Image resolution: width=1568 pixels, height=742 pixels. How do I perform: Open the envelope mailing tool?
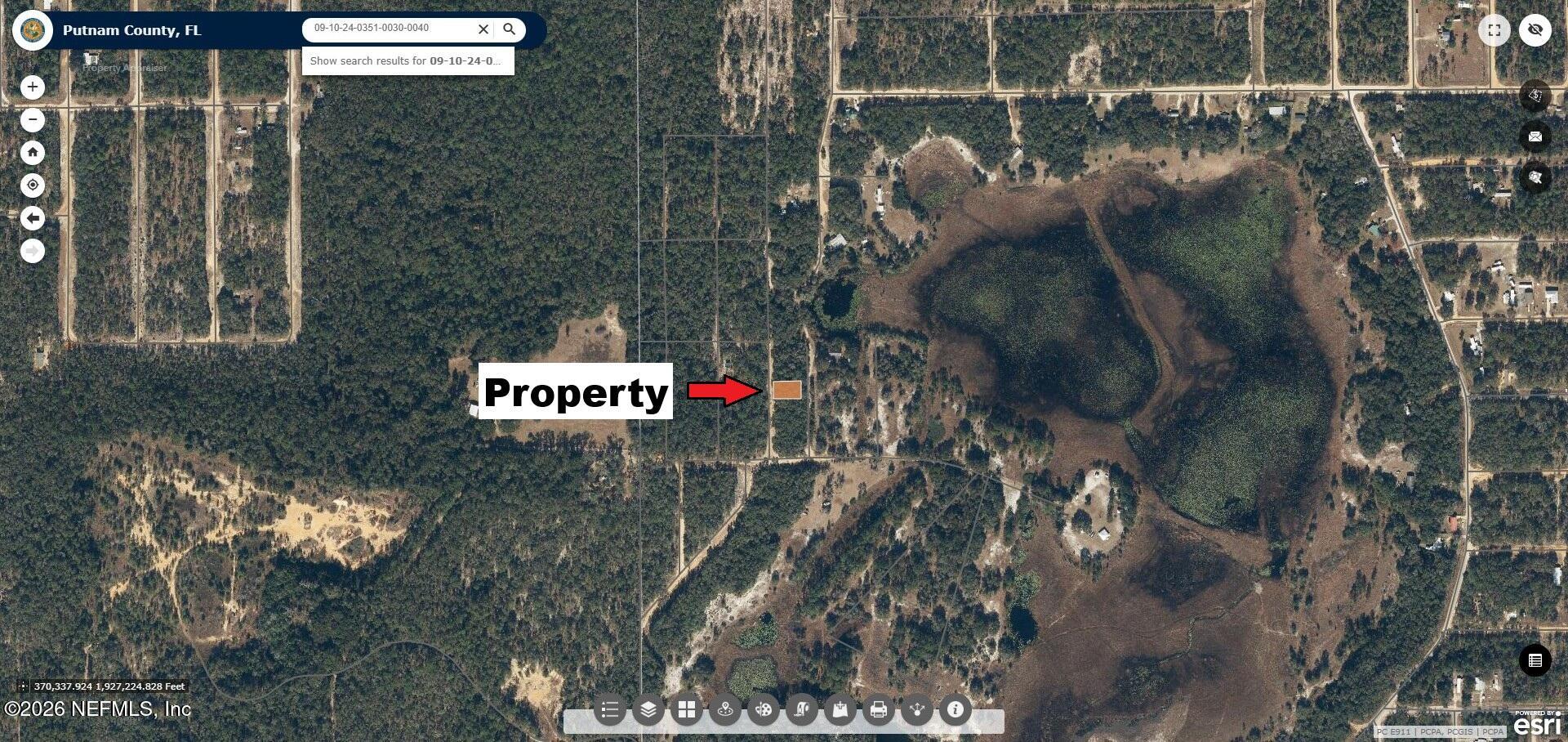click(x=1535, y=136)
